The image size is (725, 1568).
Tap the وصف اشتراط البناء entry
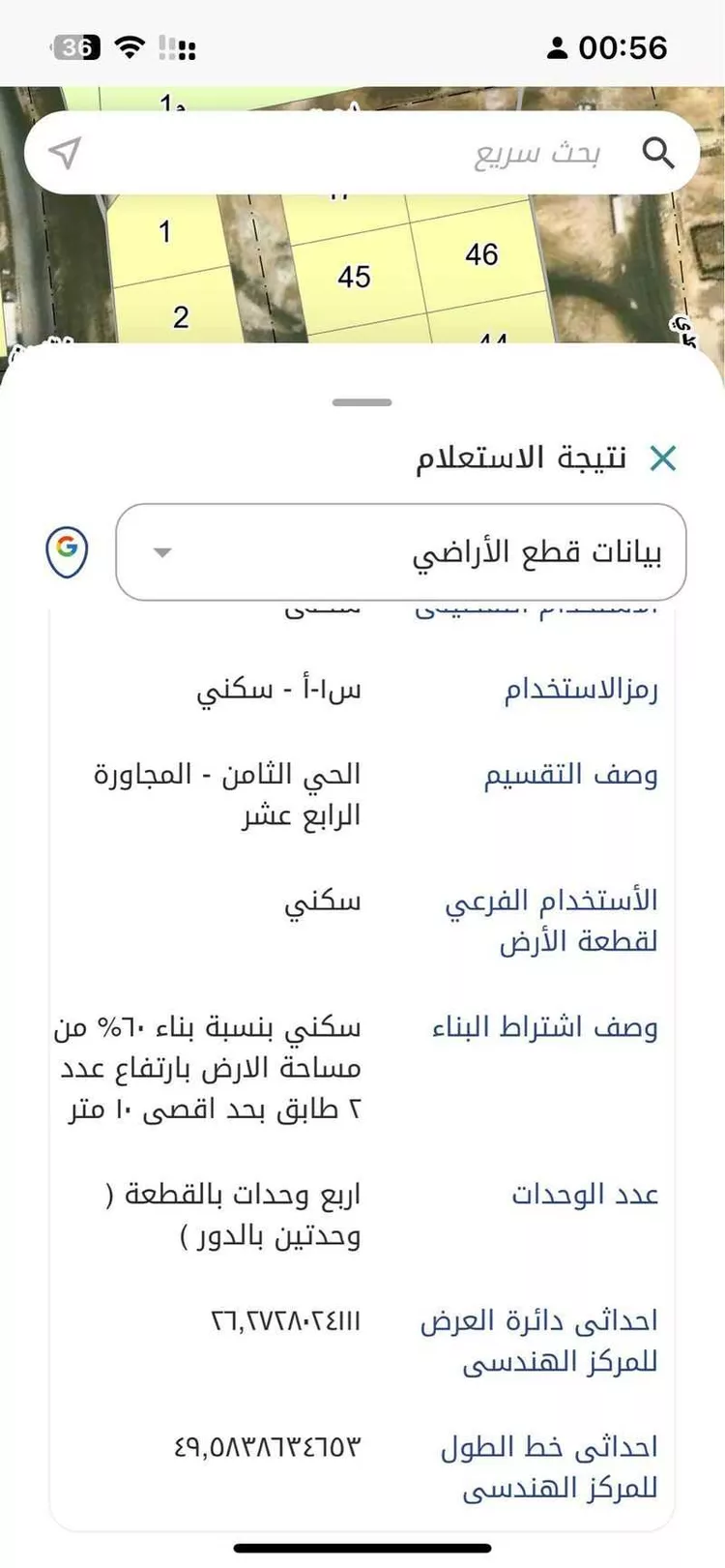click(x=559, y=1027)
